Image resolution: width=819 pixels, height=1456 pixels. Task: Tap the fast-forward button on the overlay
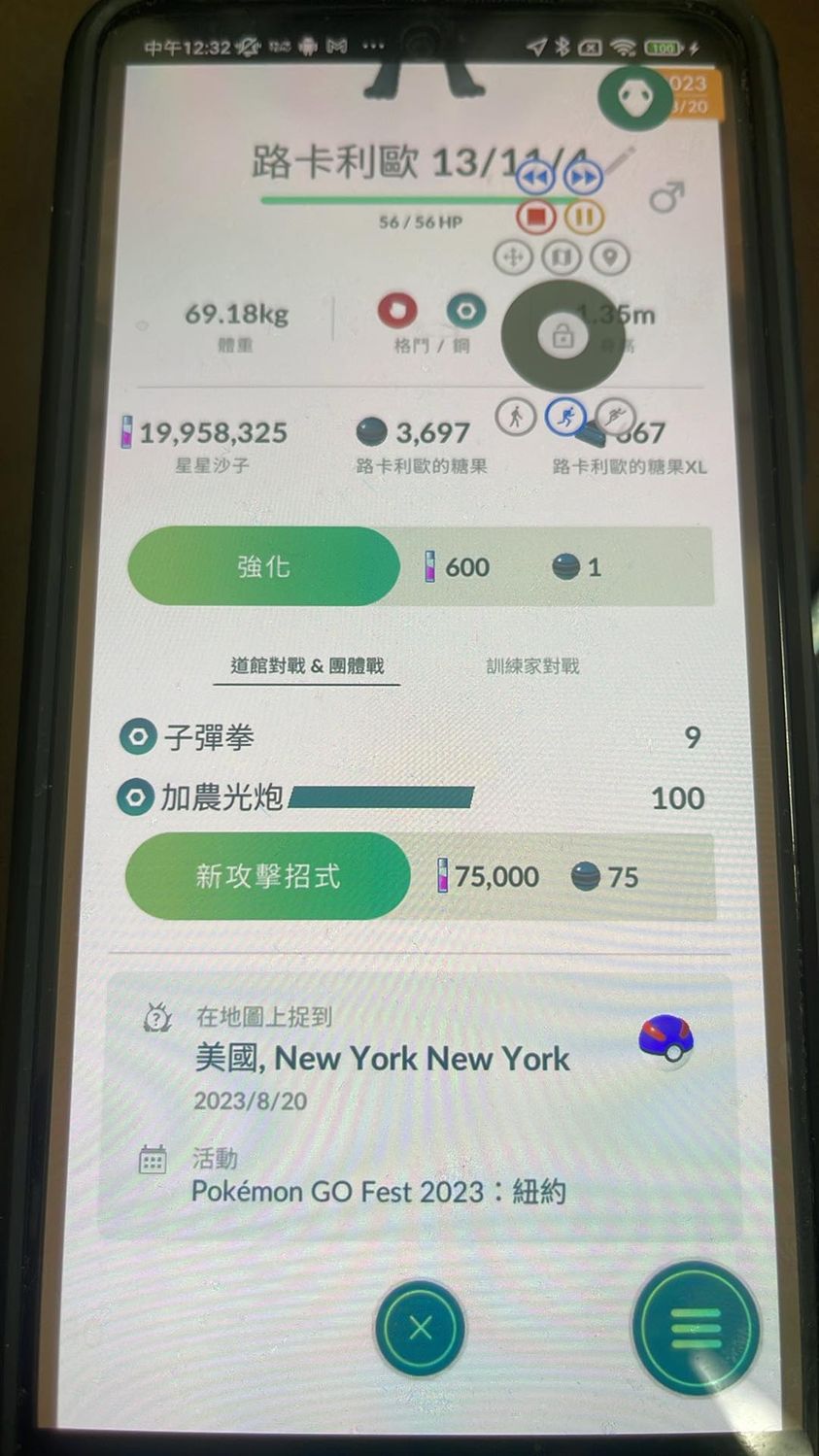tap(583, 178)
